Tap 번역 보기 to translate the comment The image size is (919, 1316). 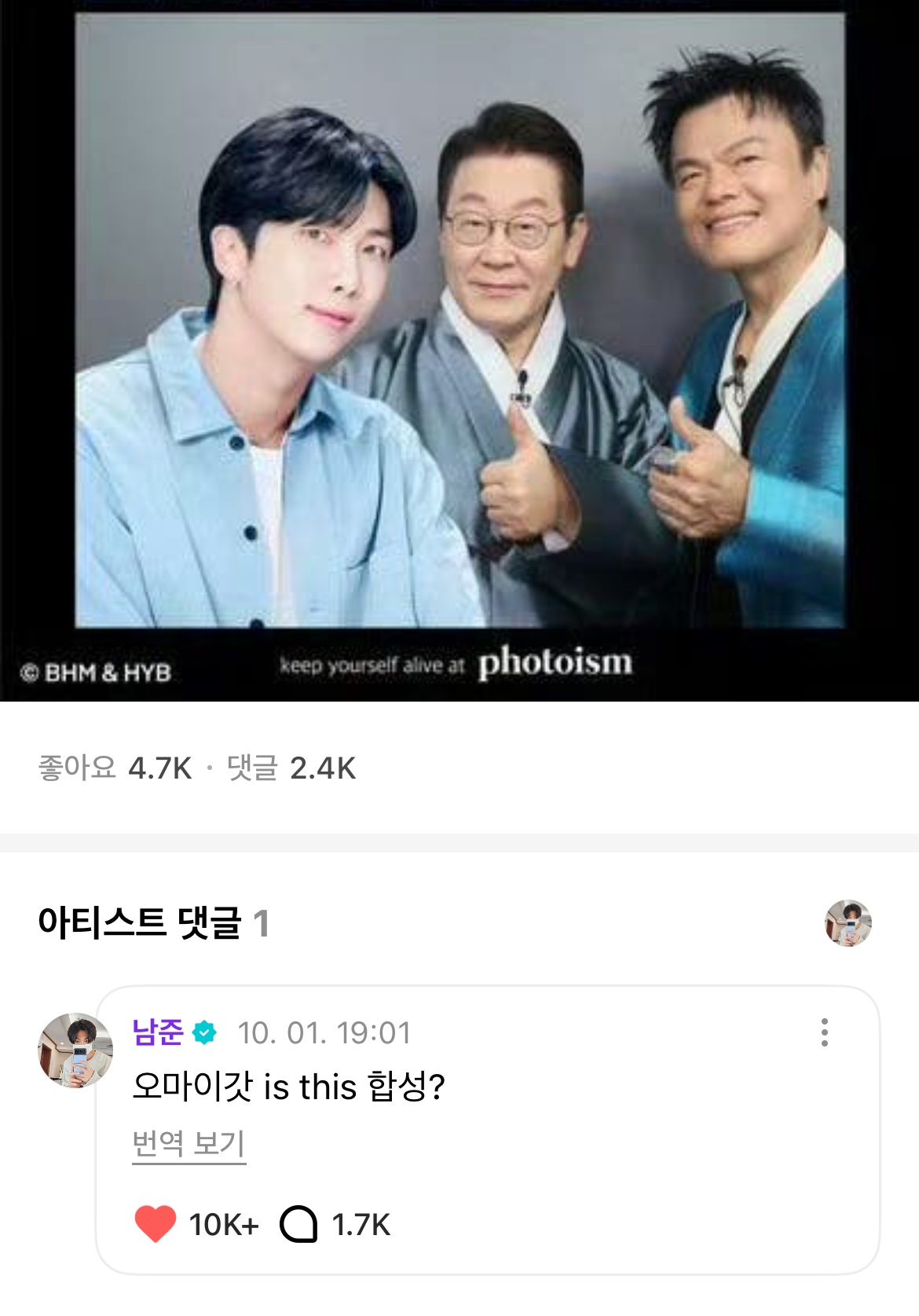click(189, 1143)
